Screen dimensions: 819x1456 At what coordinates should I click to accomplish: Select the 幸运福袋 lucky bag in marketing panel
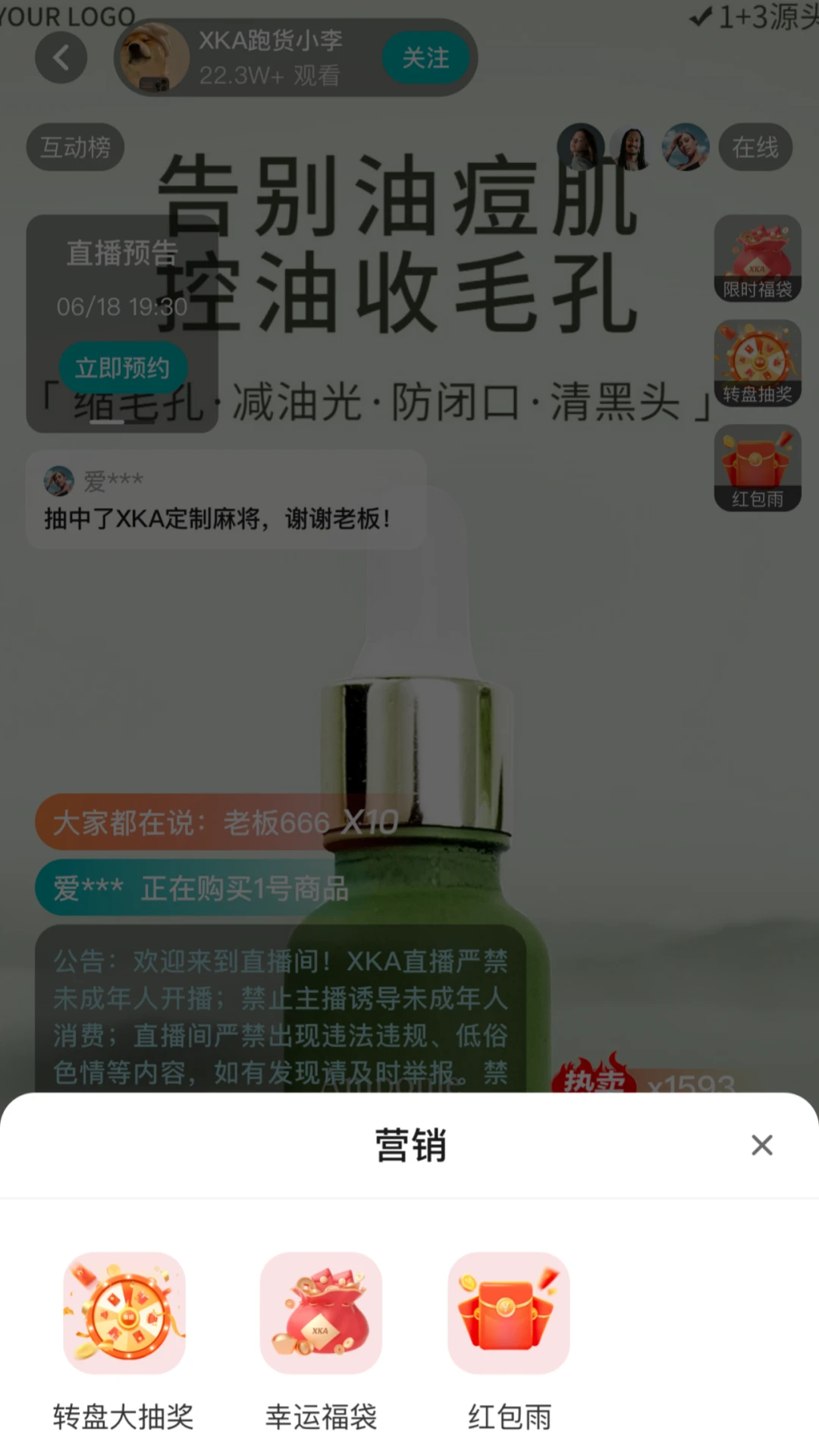click(320, 1312)
